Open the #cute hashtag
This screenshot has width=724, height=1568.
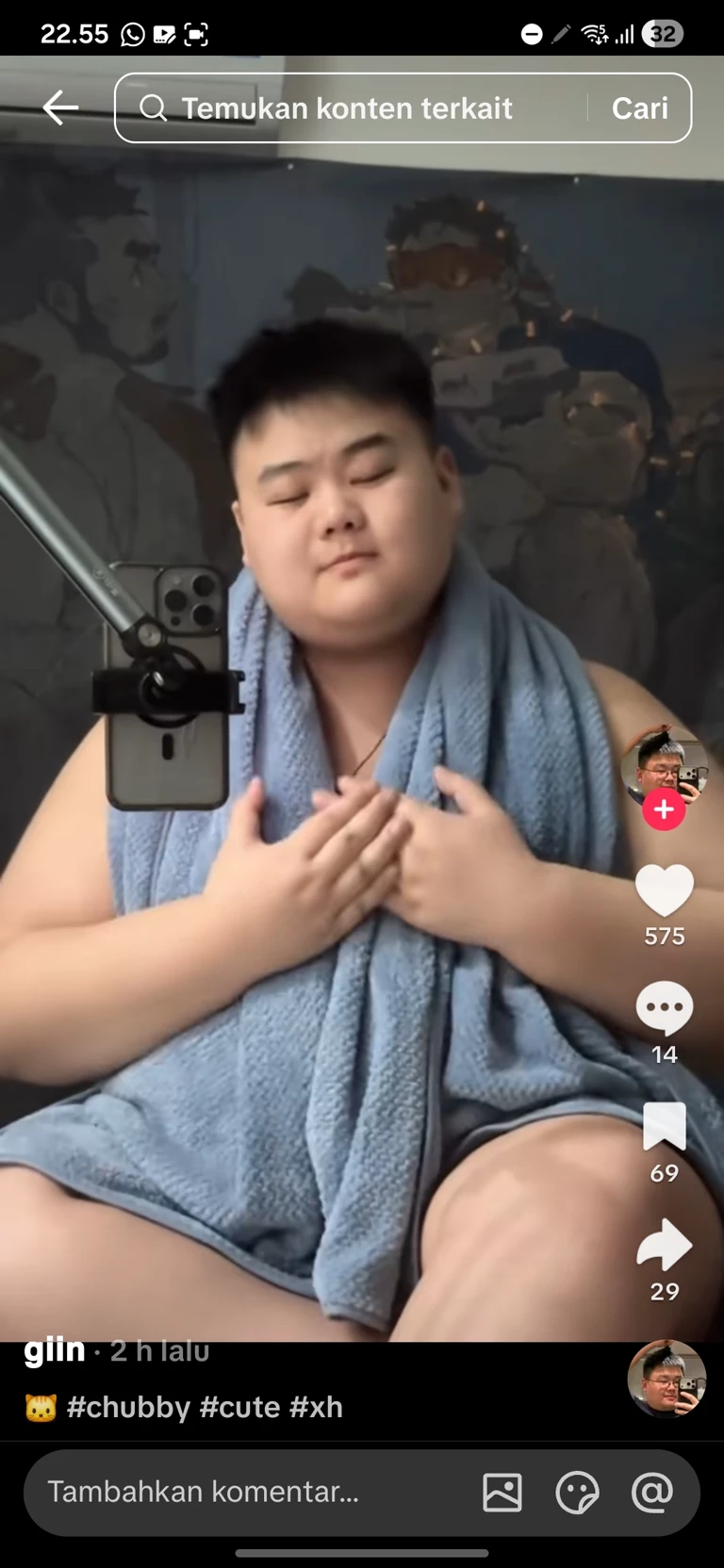click(x=239, y=1407)
